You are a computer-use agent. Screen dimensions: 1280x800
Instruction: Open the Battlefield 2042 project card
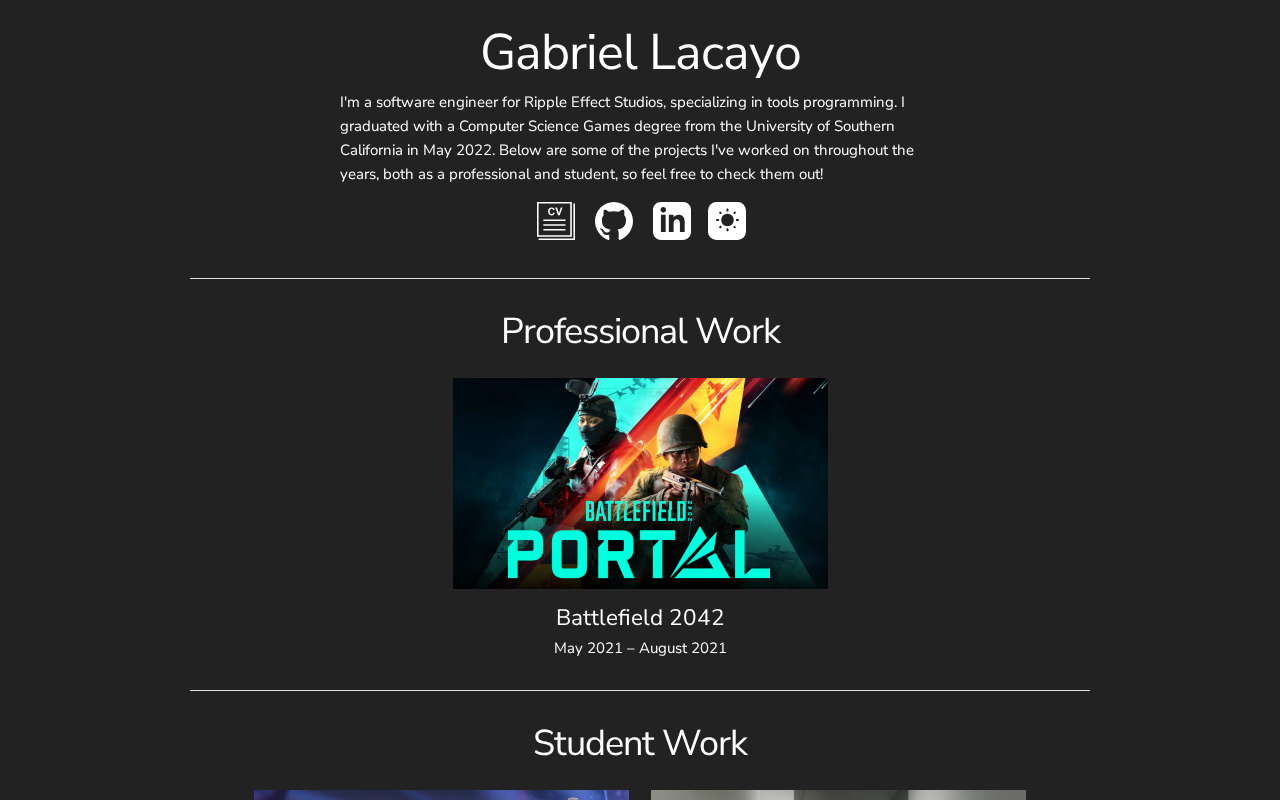tap(640, 484)
